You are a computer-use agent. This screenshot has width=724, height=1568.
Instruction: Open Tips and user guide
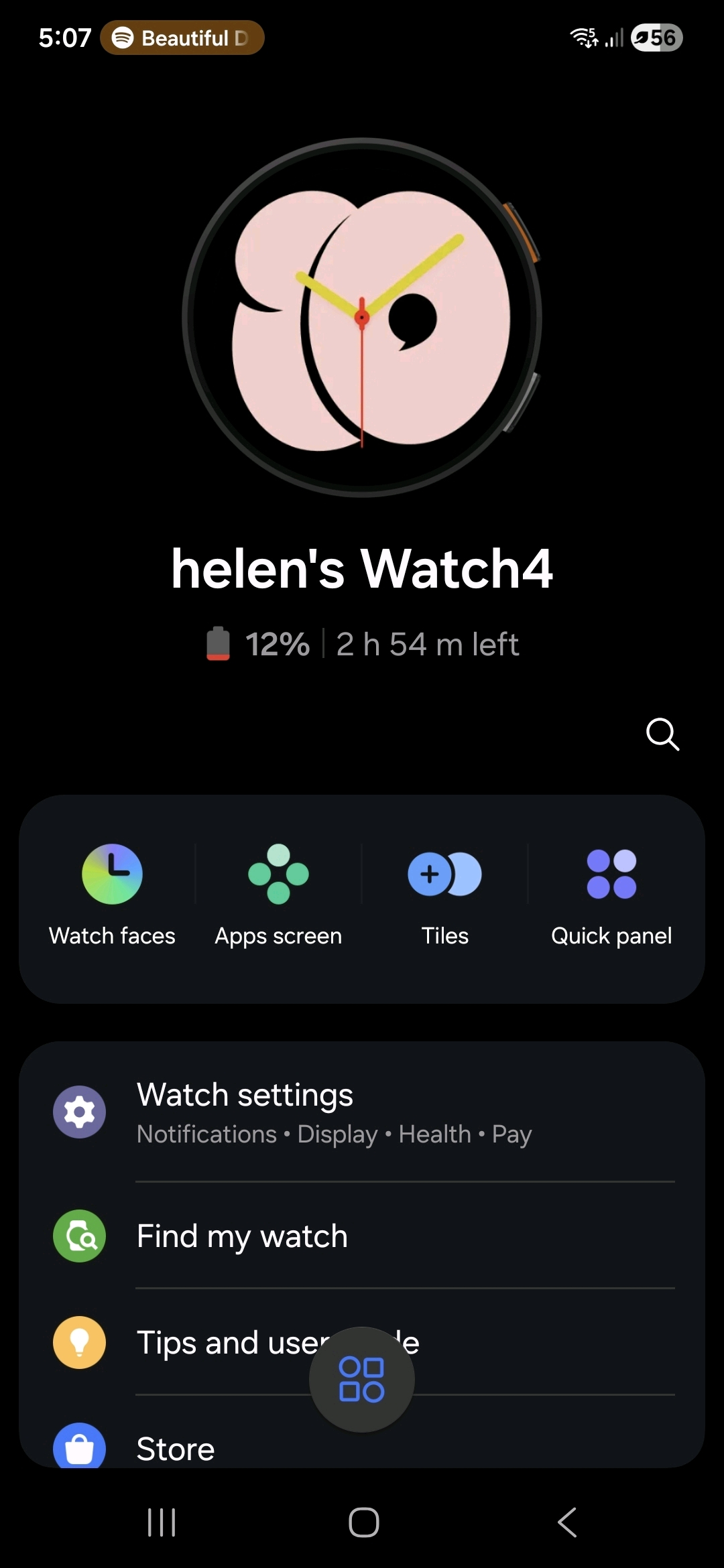pyautogui.click(x=221, y=1343)
